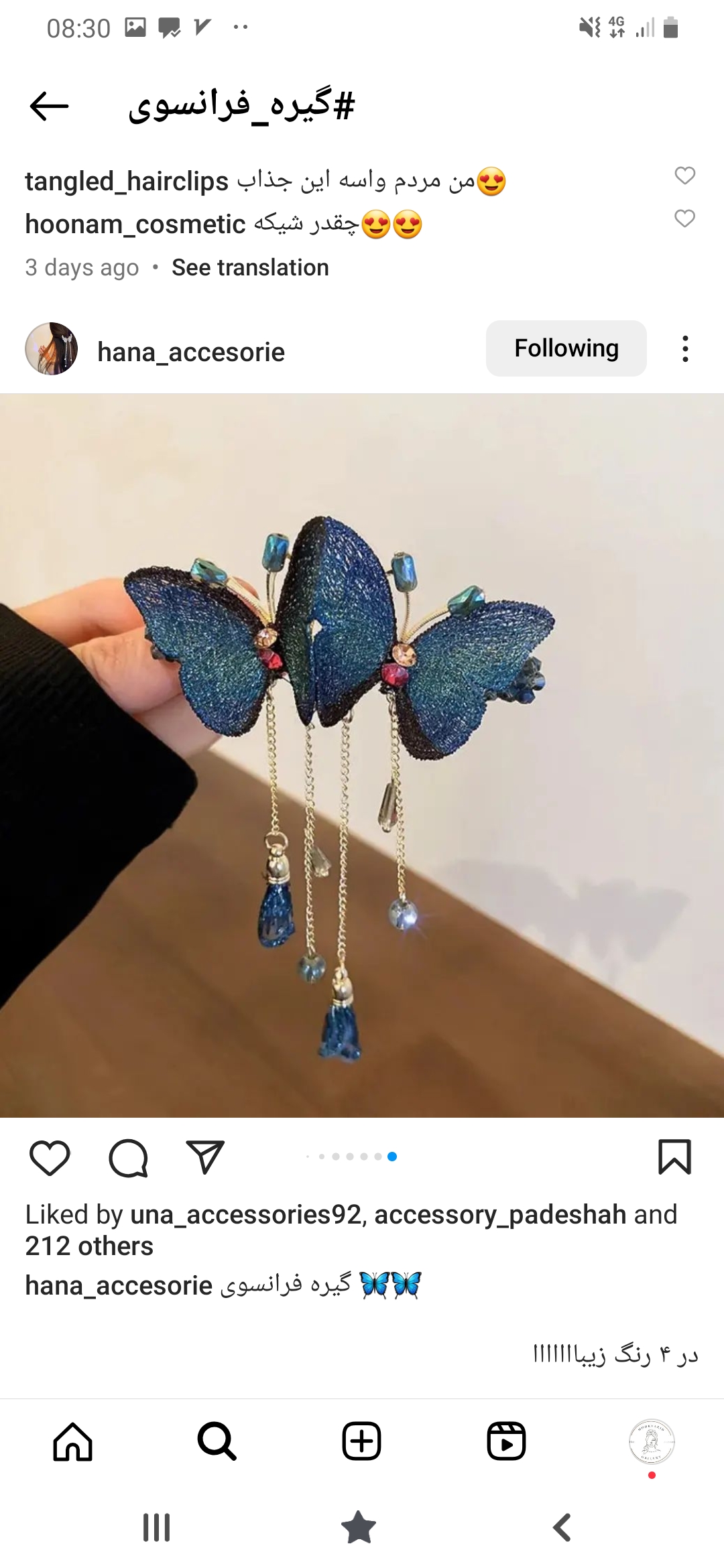Open hana_accesorie profile picture
The image size is (724, 1568).
pyautogui.click(x=52, y=349)
